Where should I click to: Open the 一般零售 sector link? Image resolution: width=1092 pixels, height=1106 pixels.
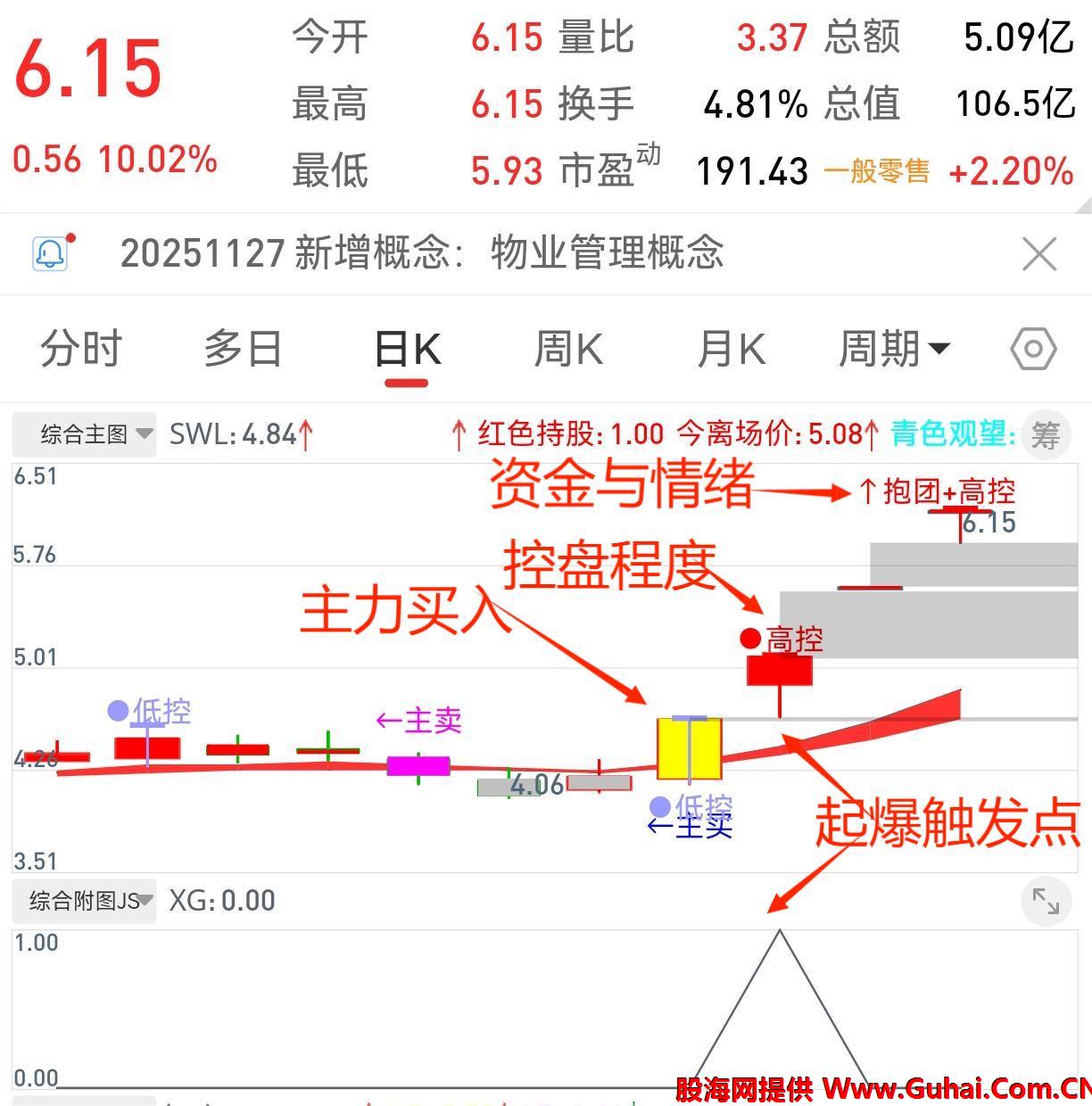[876, 171]
